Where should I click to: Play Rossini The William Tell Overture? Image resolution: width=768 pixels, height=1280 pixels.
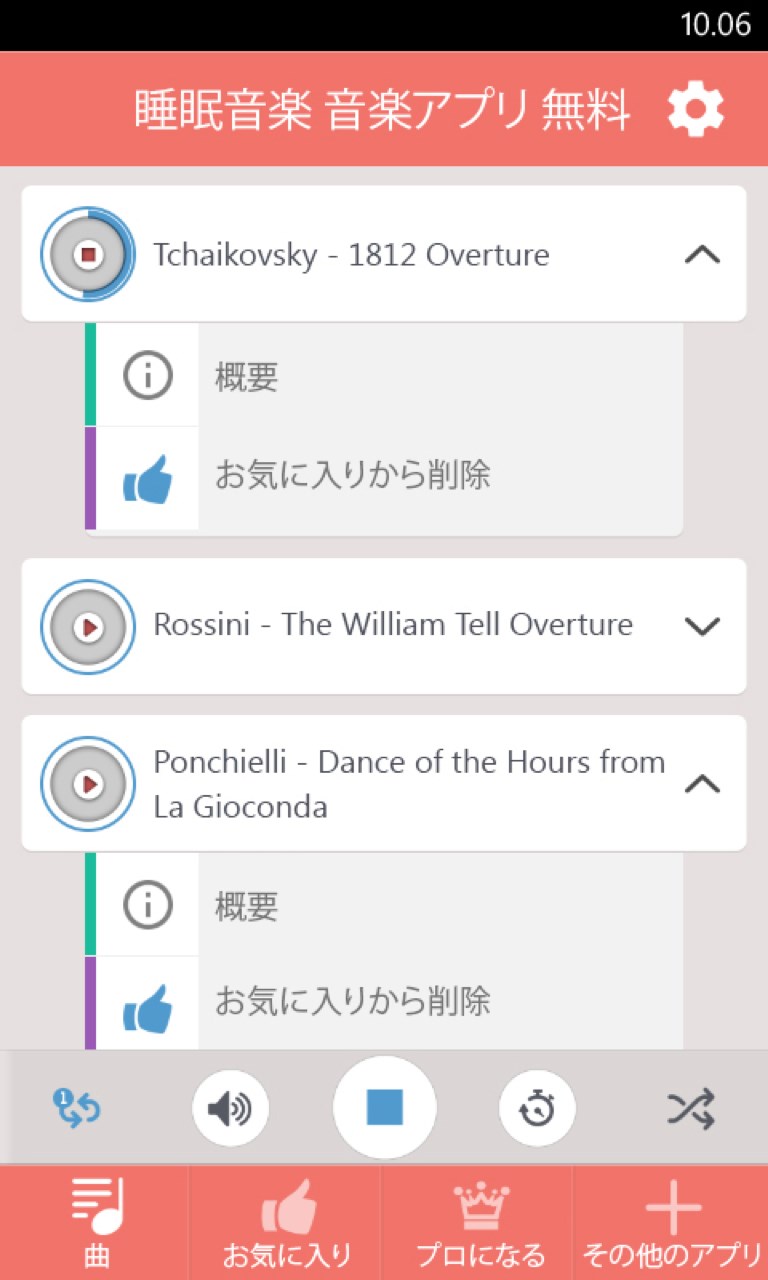pyautogui.click(x=88, y=627)
